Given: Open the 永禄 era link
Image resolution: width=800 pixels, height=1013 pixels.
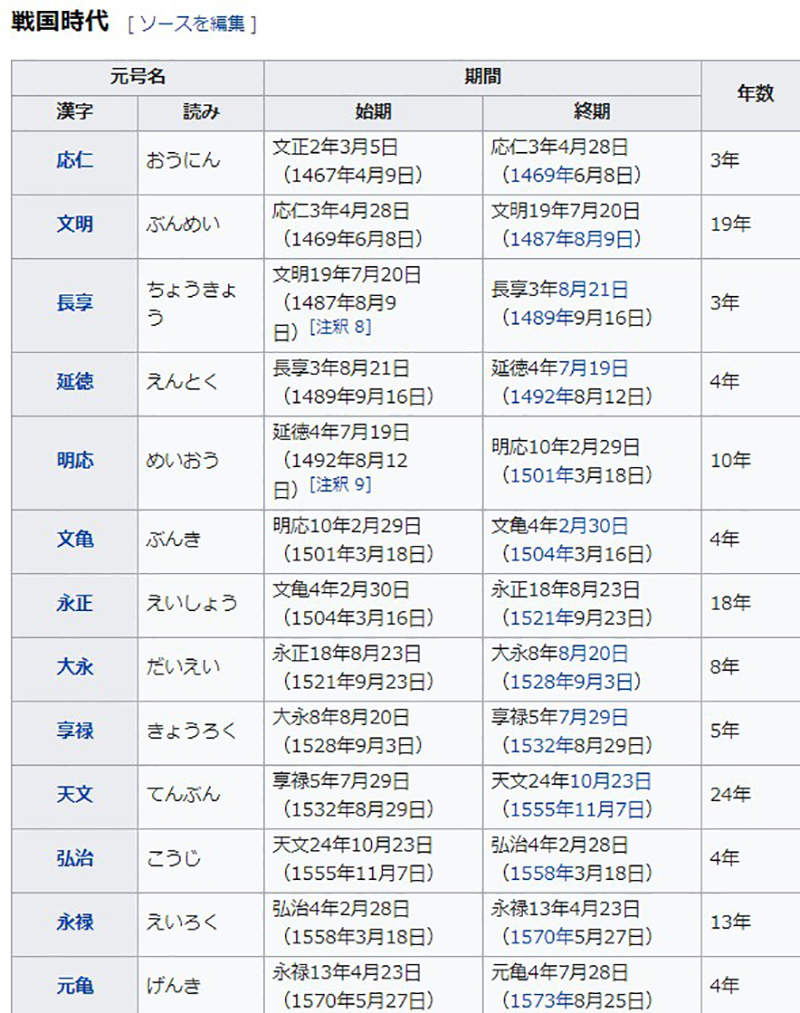Looking at the screenshot, I should tap(75, 923).
